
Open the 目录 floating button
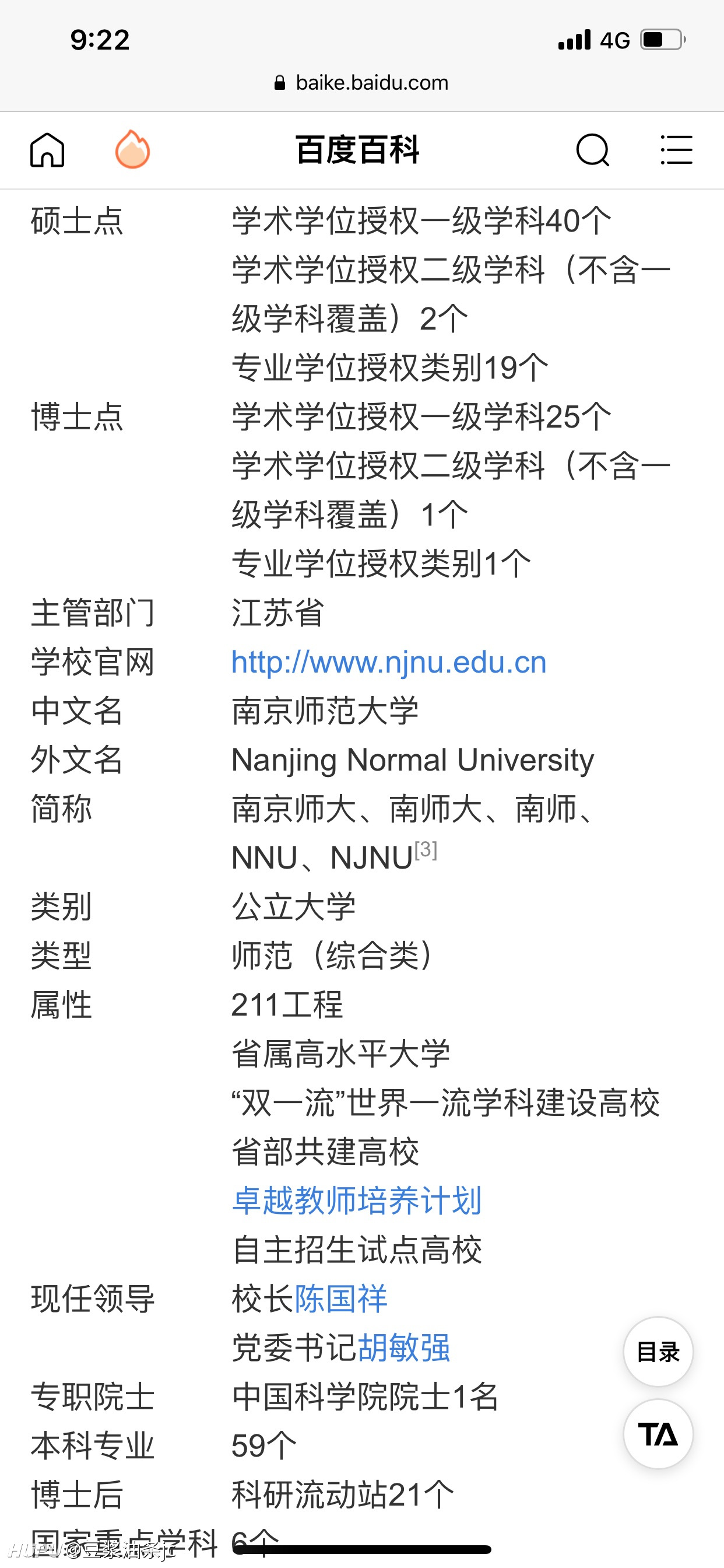point(658,1352)
